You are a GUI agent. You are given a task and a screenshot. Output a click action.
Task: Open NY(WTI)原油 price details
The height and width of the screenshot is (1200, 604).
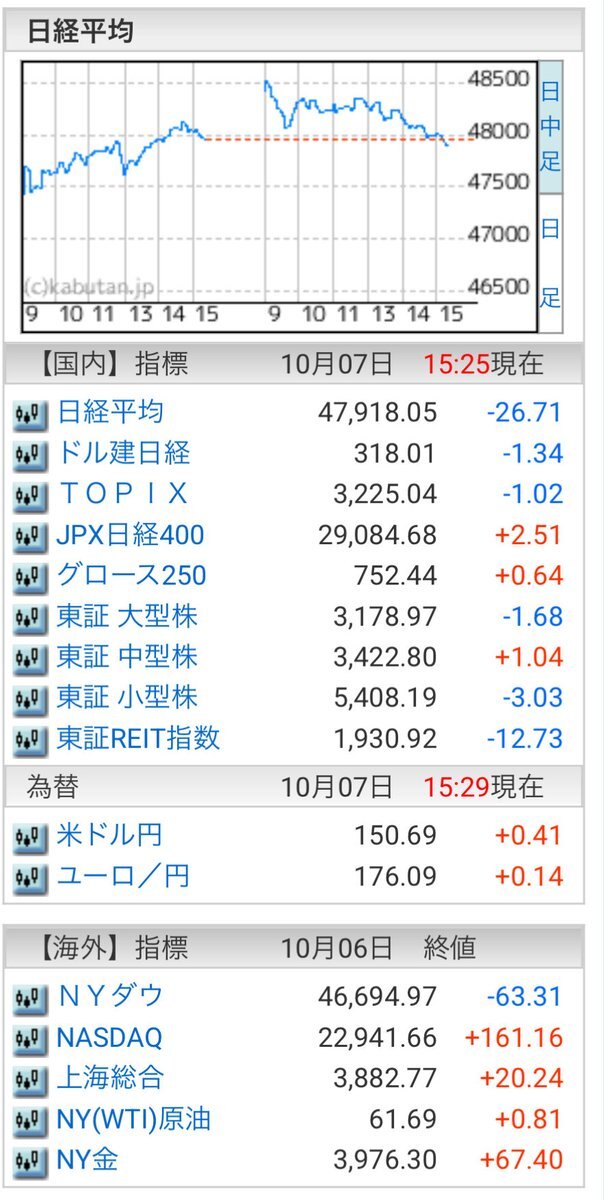(x=133, y=1119)
